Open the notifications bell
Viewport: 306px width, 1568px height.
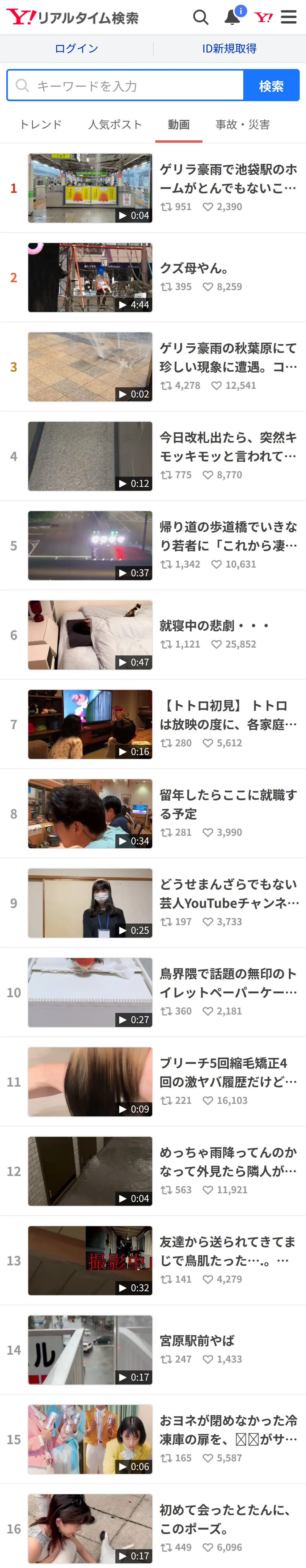click(x=233, y=16)
